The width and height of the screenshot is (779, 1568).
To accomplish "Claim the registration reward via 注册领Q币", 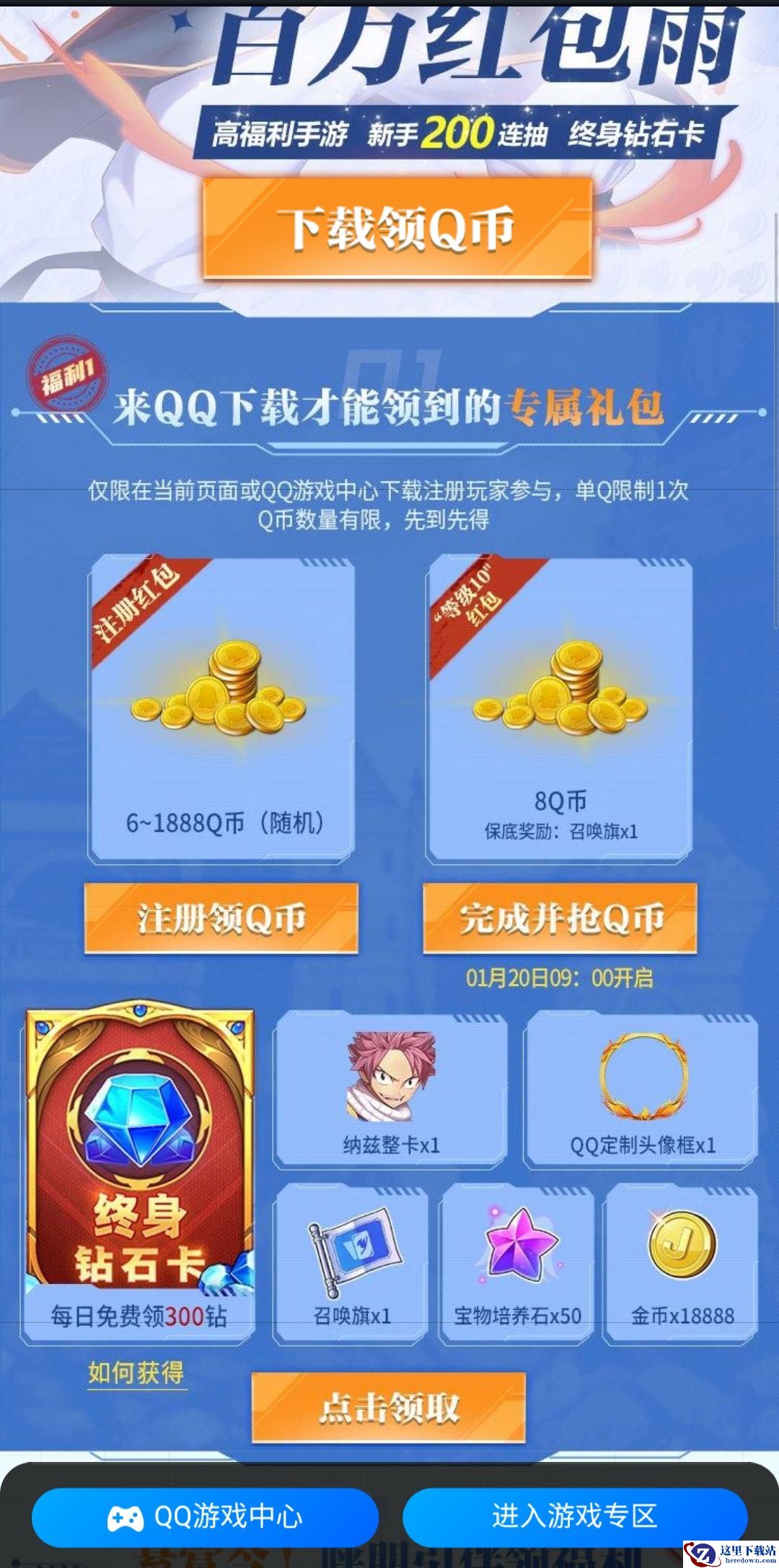I will (x=221, y=918).
